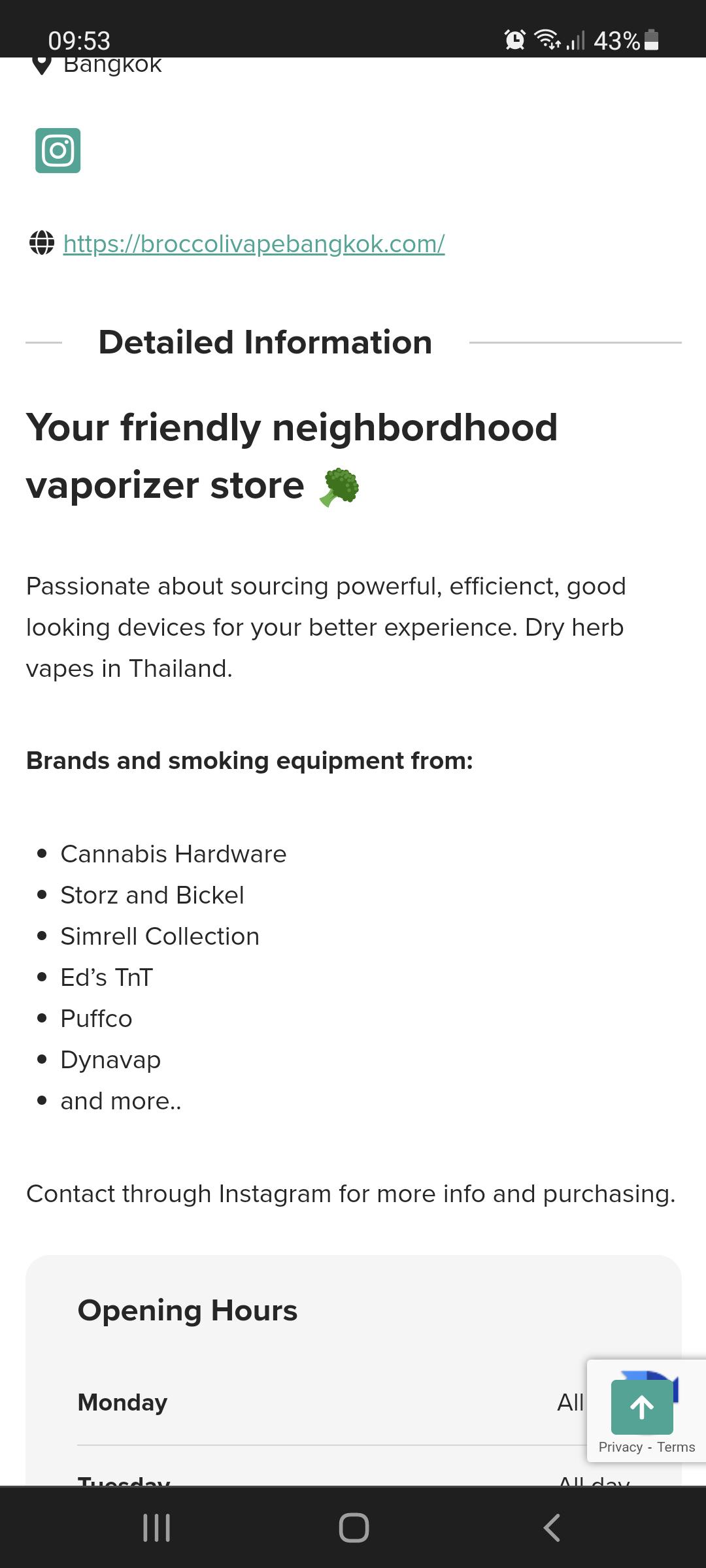The height and width of the screenshot is (1568, 706).
Task: Tap the Detailed Information heading
Action: click(x=265, y=342)
